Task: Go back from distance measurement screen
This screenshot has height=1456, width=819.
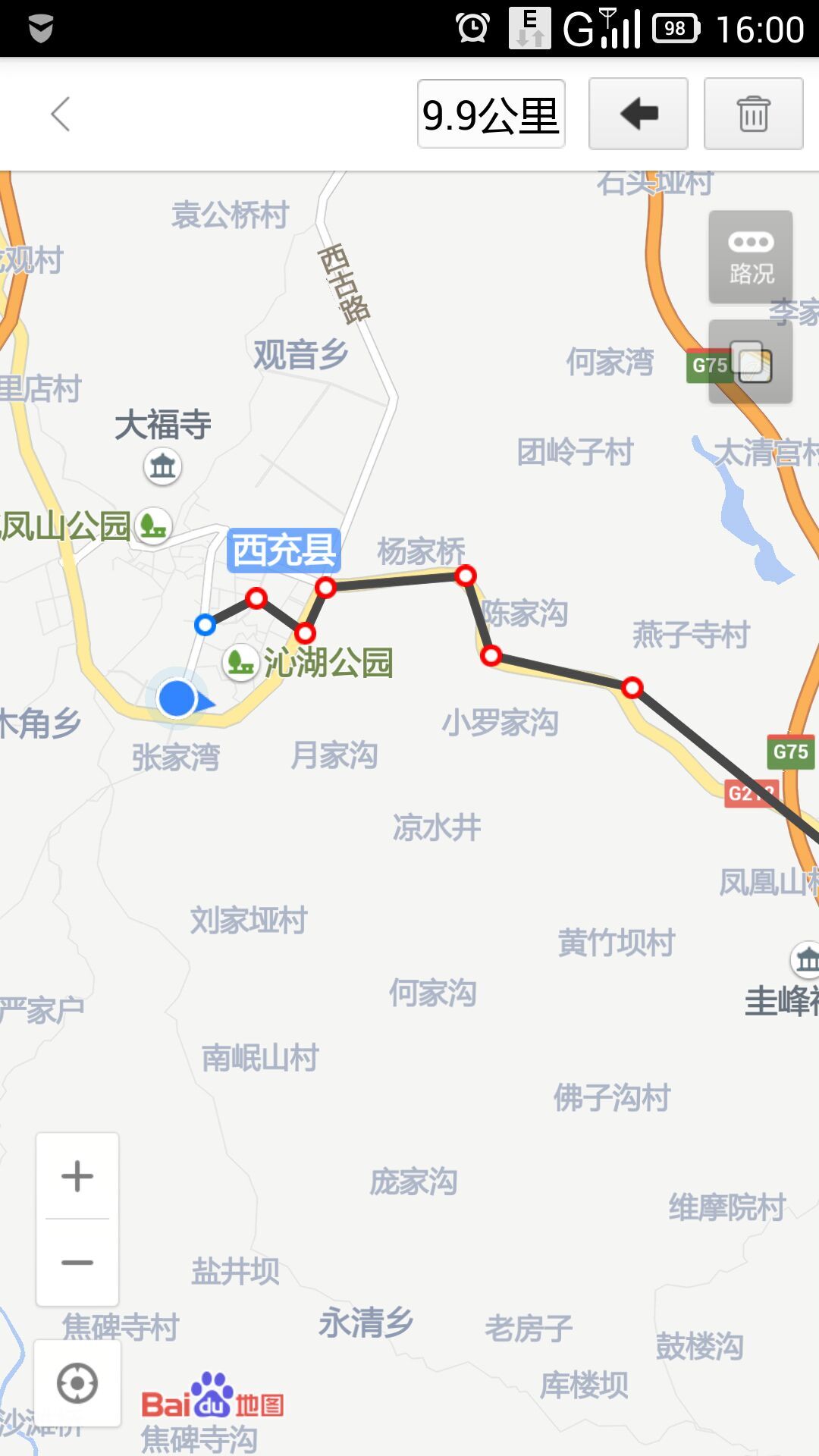Action: (61, 115)
